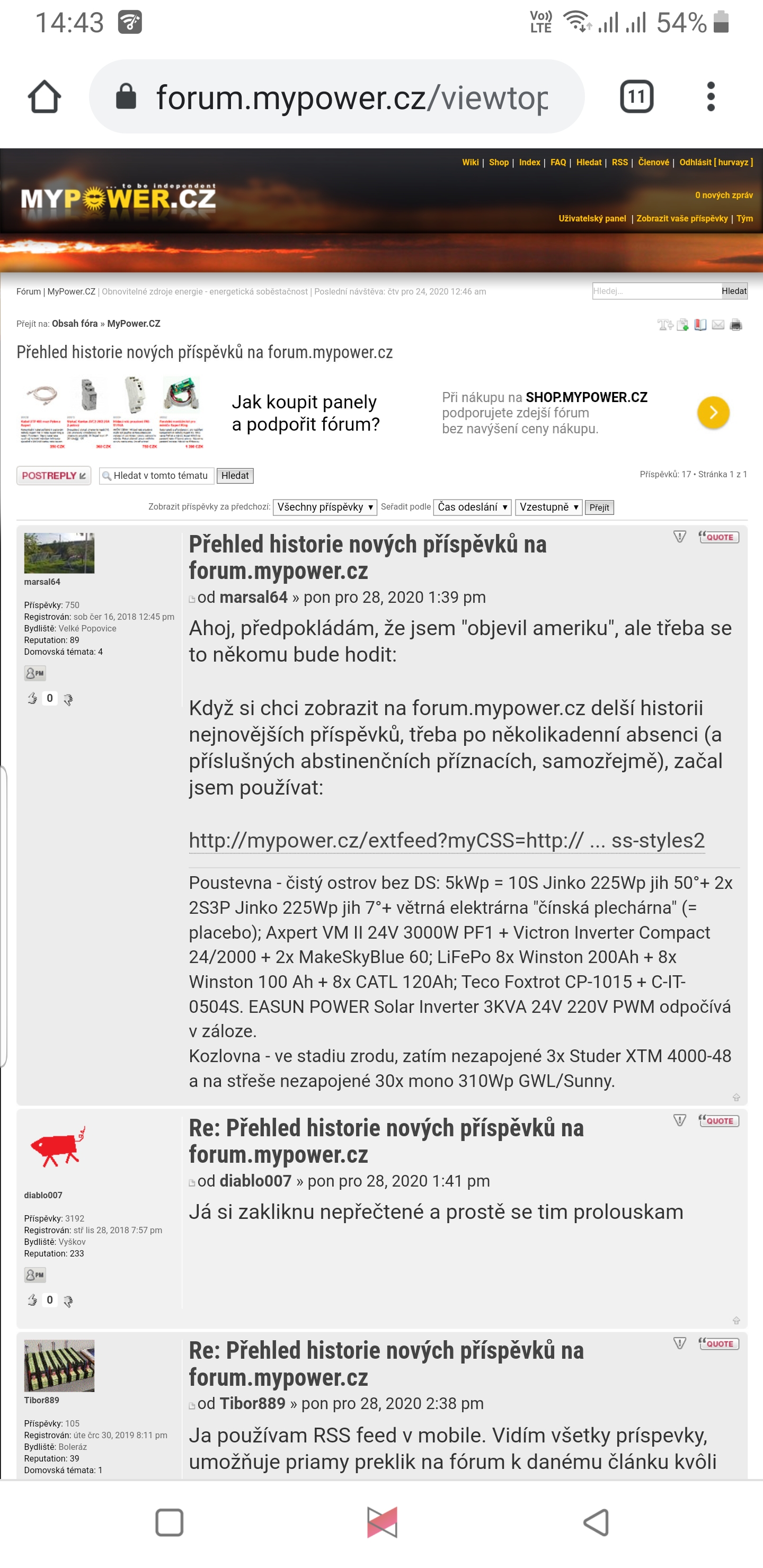Open the FAQ link

tap(558, 163)
